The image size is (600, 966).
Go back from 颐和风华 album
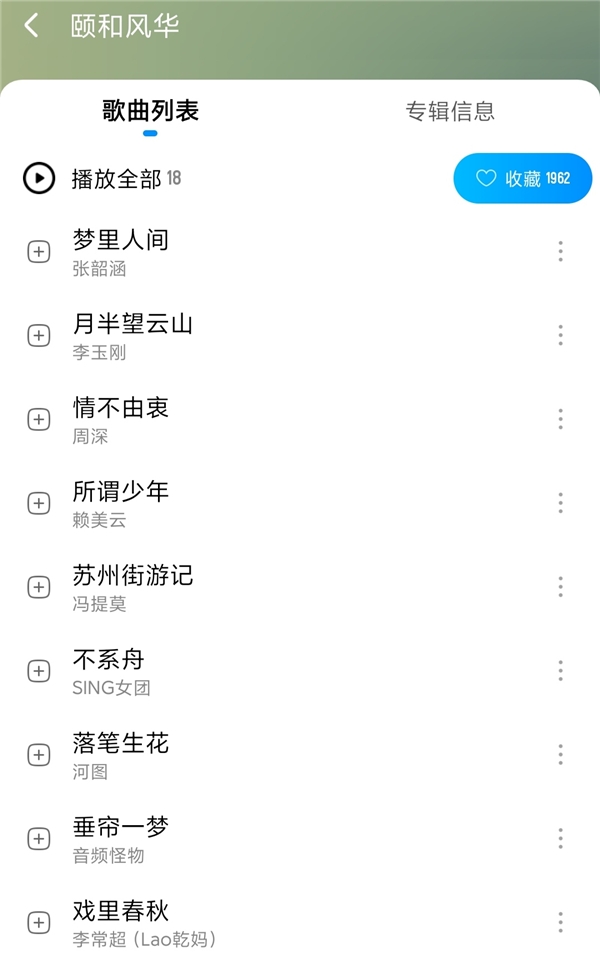point(32,26)
